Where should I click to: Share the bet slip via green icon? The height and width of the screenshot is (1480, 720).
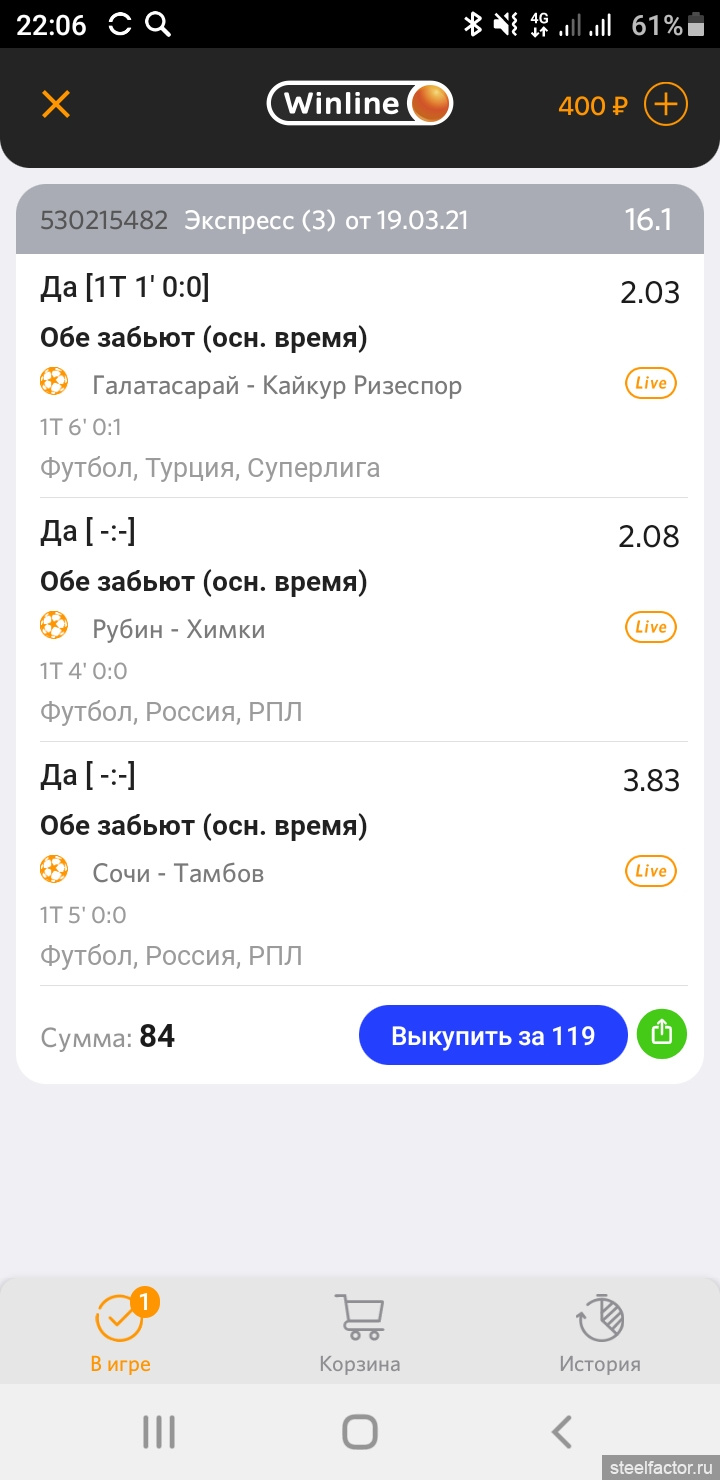tap(662, 1034)
